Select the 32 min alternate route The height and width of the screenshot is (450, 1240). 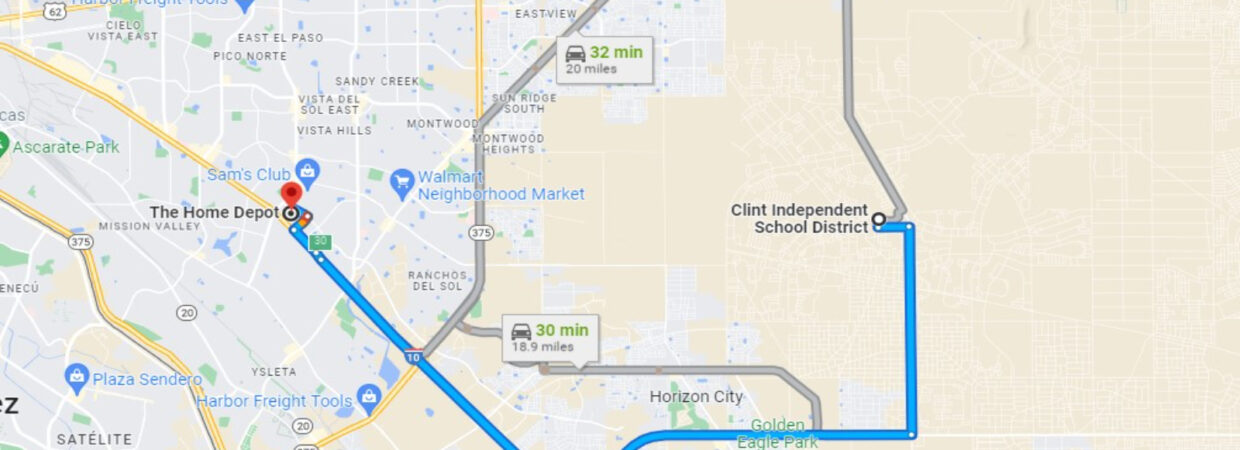604,59
